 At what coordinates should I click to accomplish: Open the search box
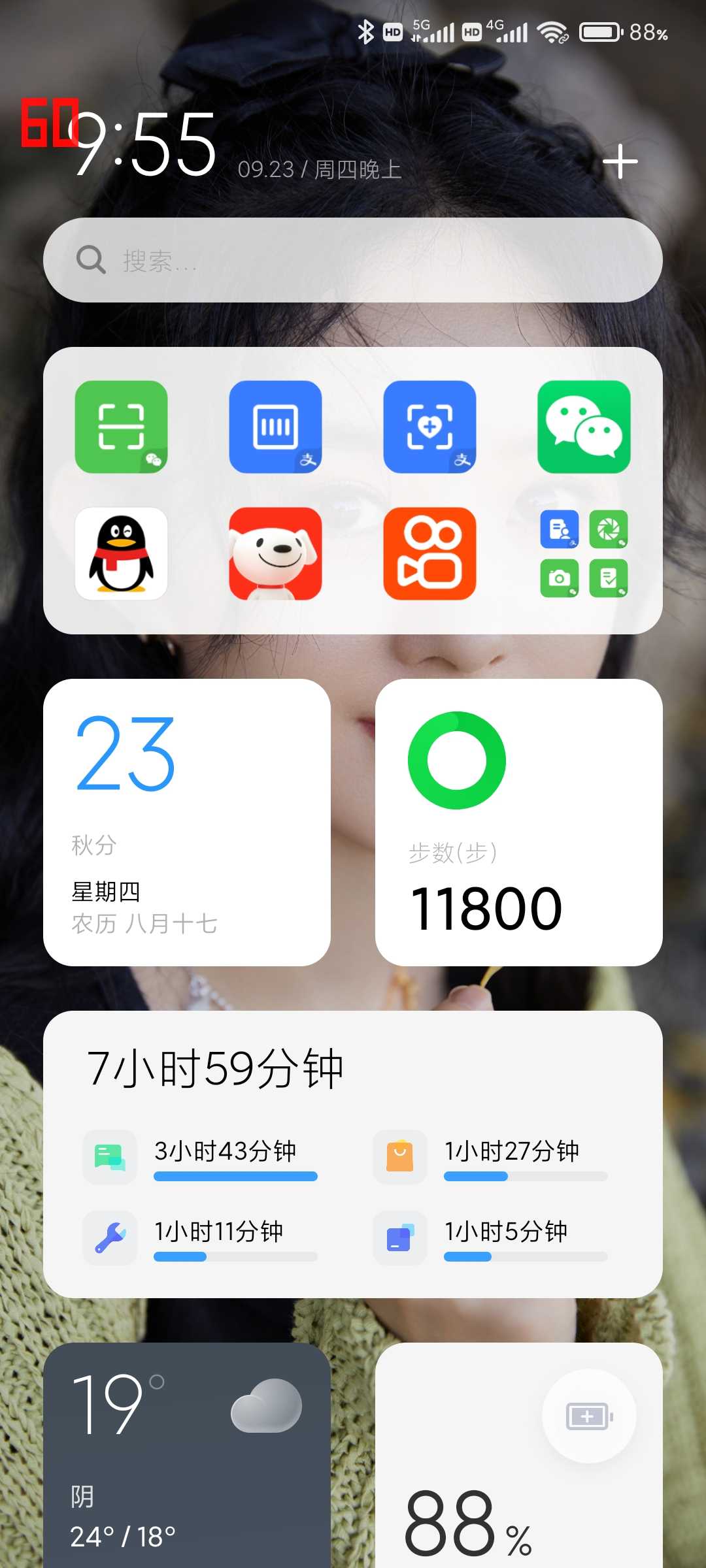tap(353, 260)
